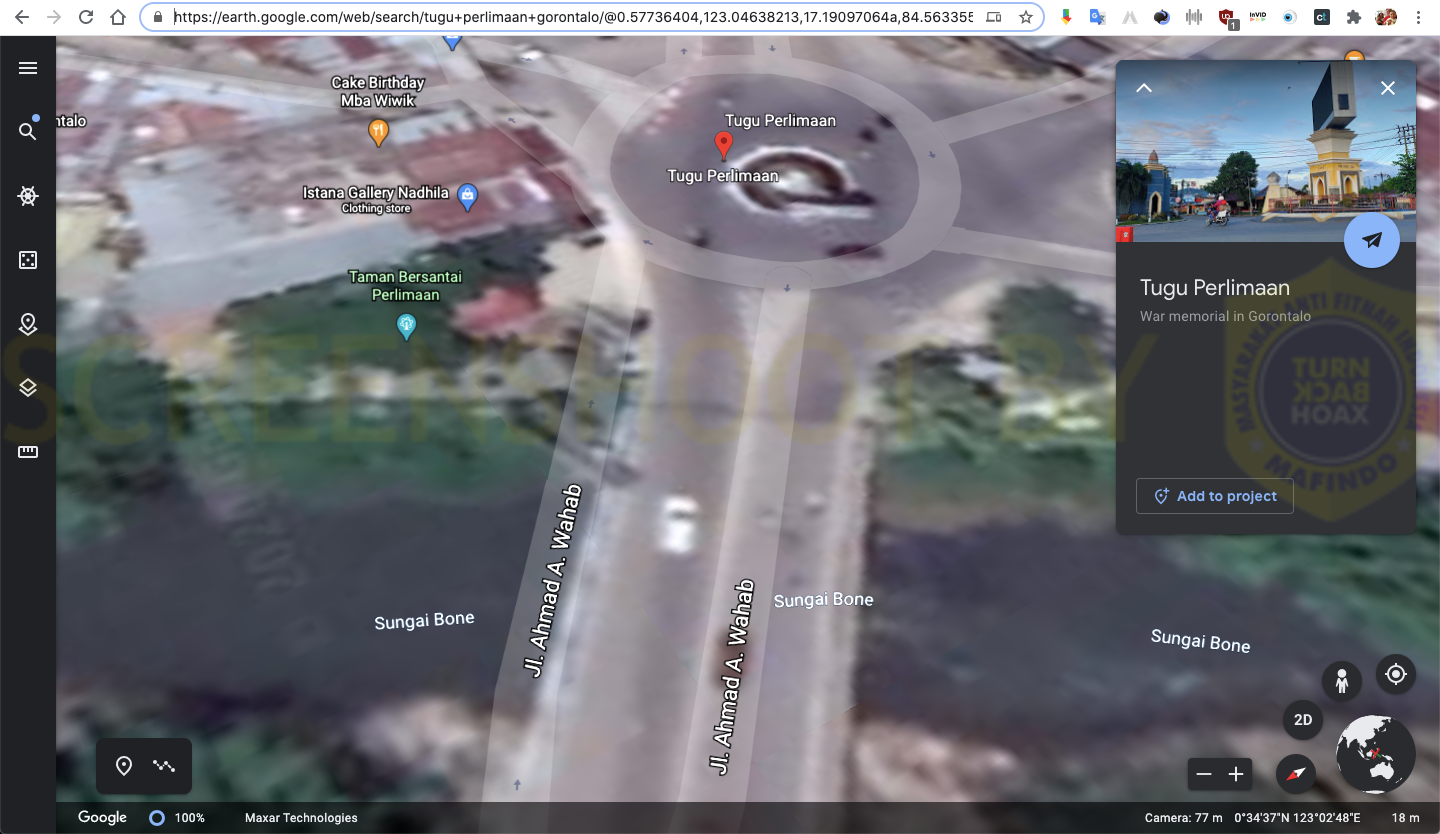Reset orientation using the compass
1440x834 pixels.
click(x=1296, y=773)
